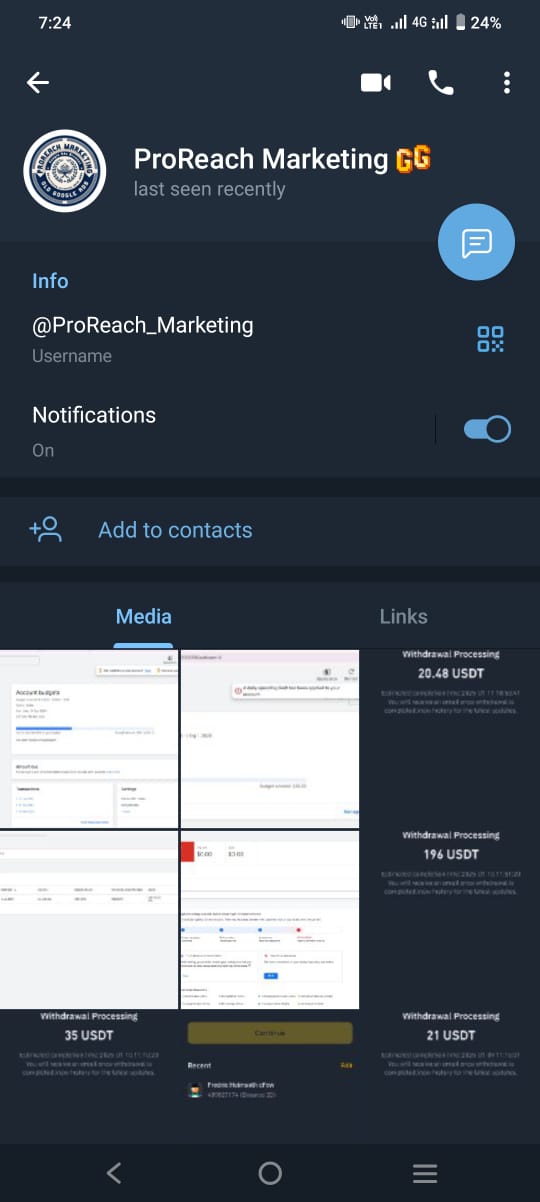This screenshot has height=1202, width=540.
Task: Open the three-dot overflow menu
Action: (507, 83)
